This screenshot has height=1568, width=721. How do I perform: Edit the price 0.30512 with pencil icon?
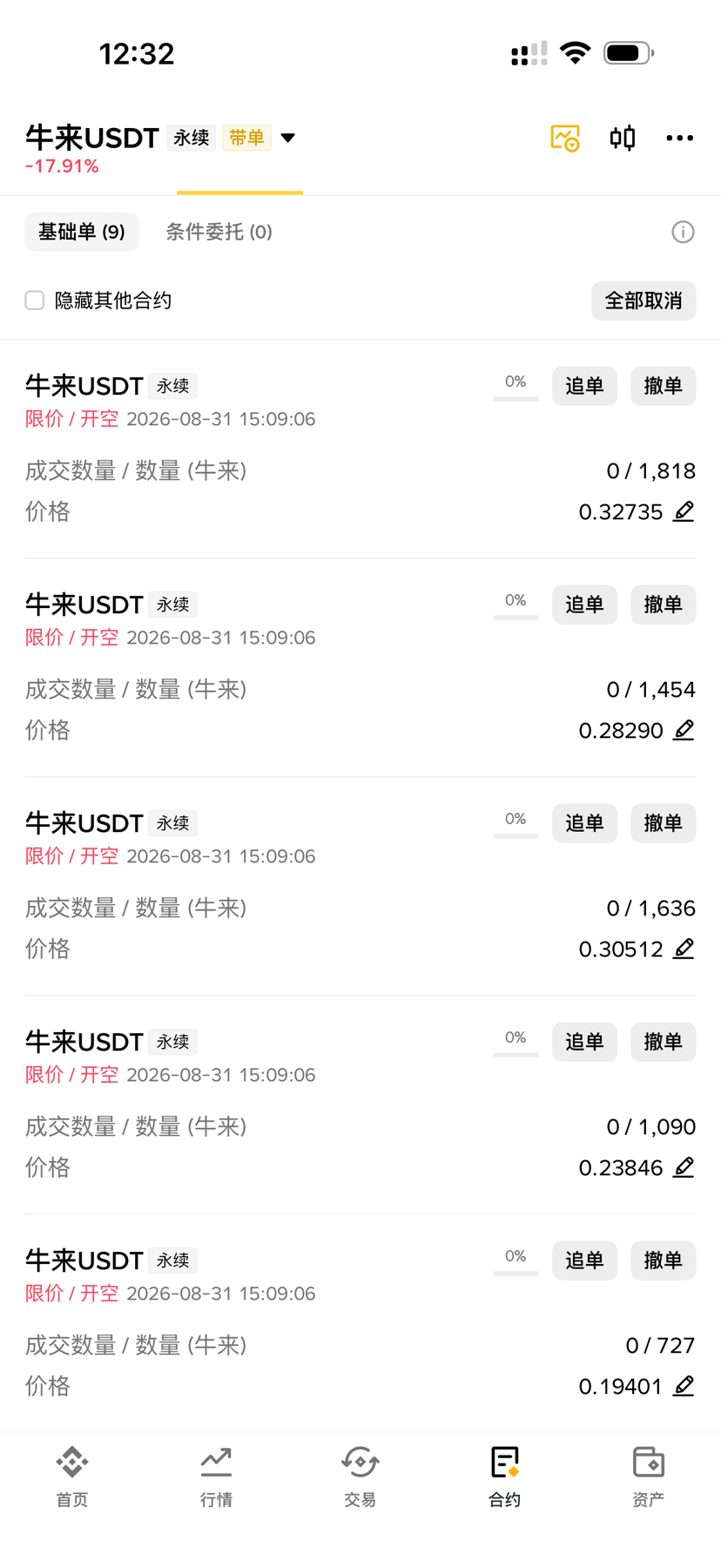pos(684,949)
